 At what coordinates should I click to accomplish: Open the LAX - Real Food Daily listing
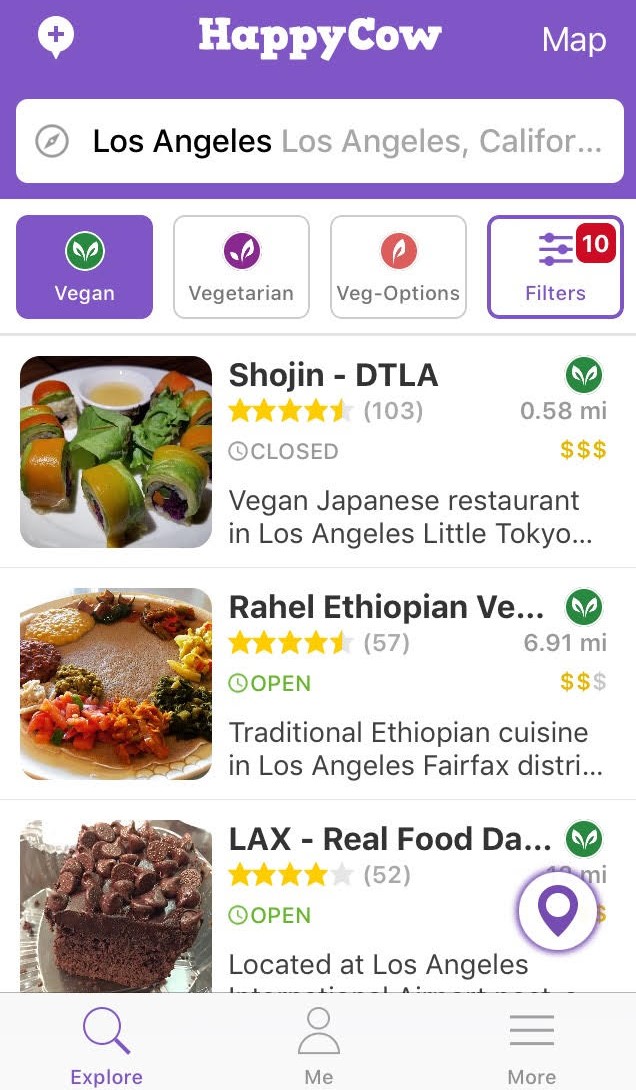coord(390,839)
